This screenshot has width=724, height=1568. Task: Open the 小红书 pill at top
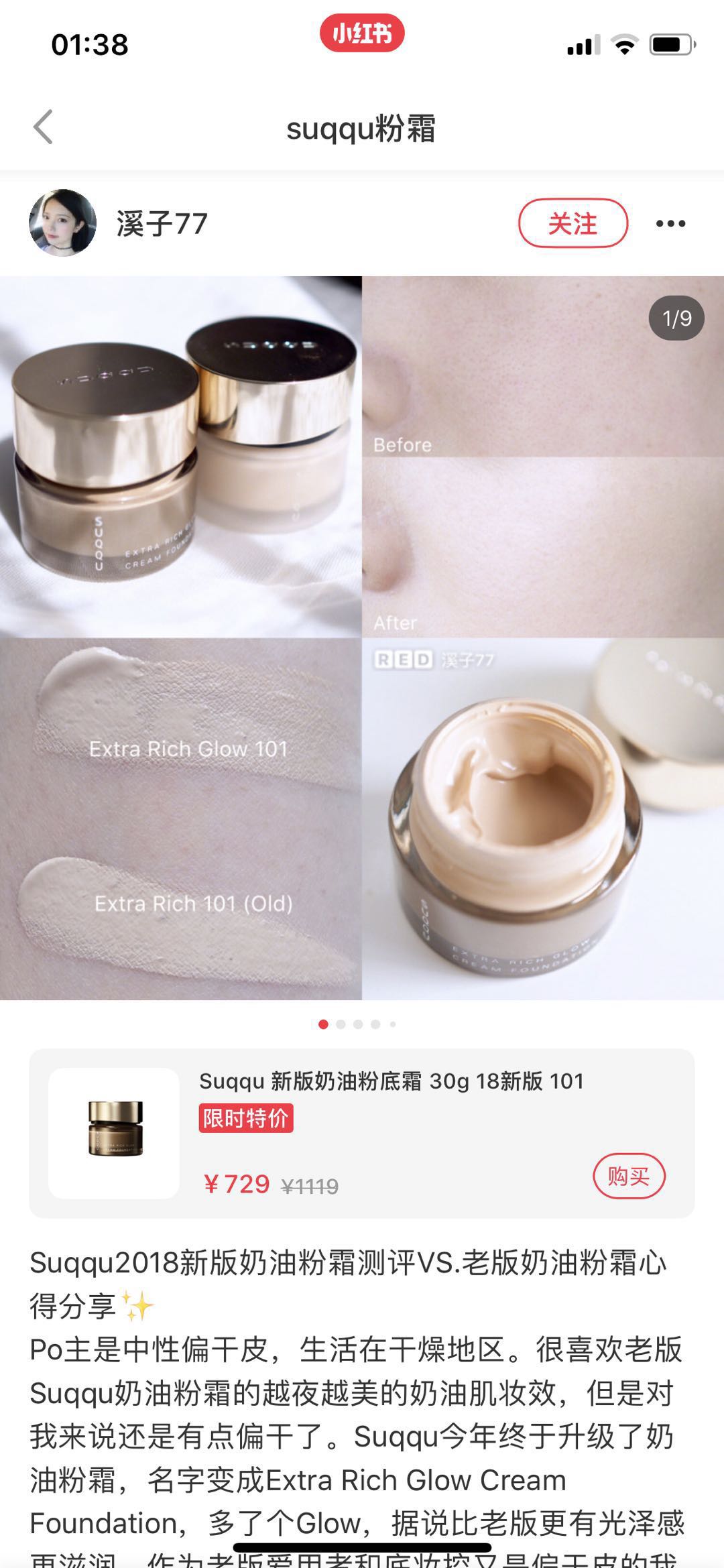362,34
